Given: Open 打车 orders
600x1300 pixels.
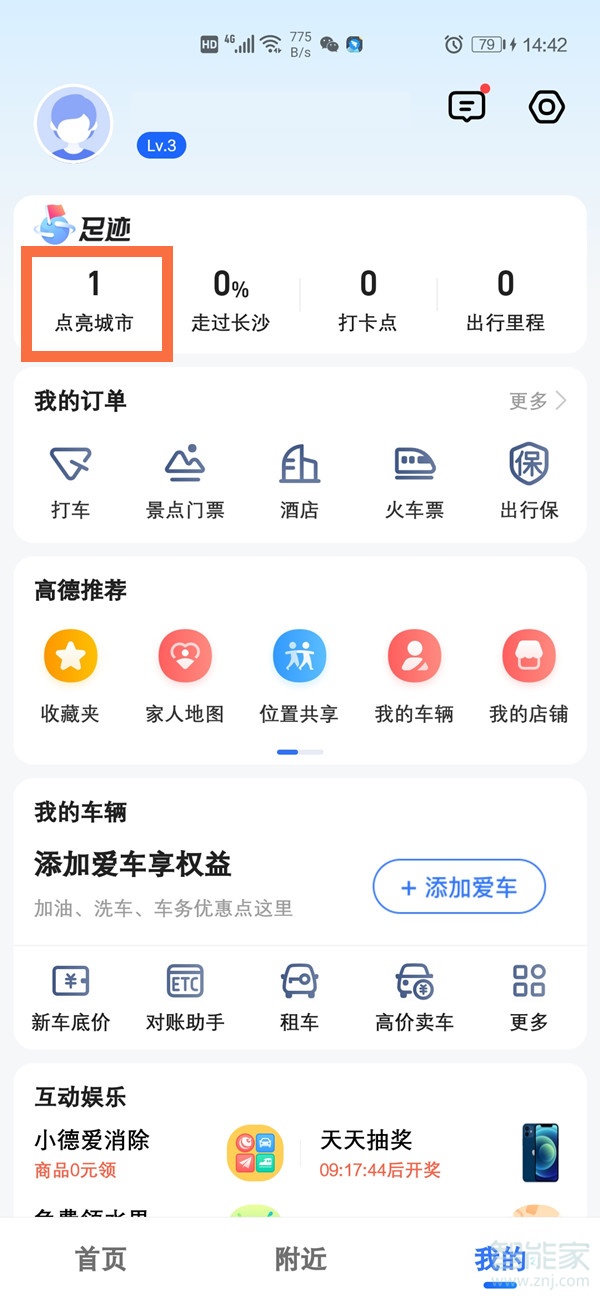Looking at the screenshot, I should (x=70, y=482).
